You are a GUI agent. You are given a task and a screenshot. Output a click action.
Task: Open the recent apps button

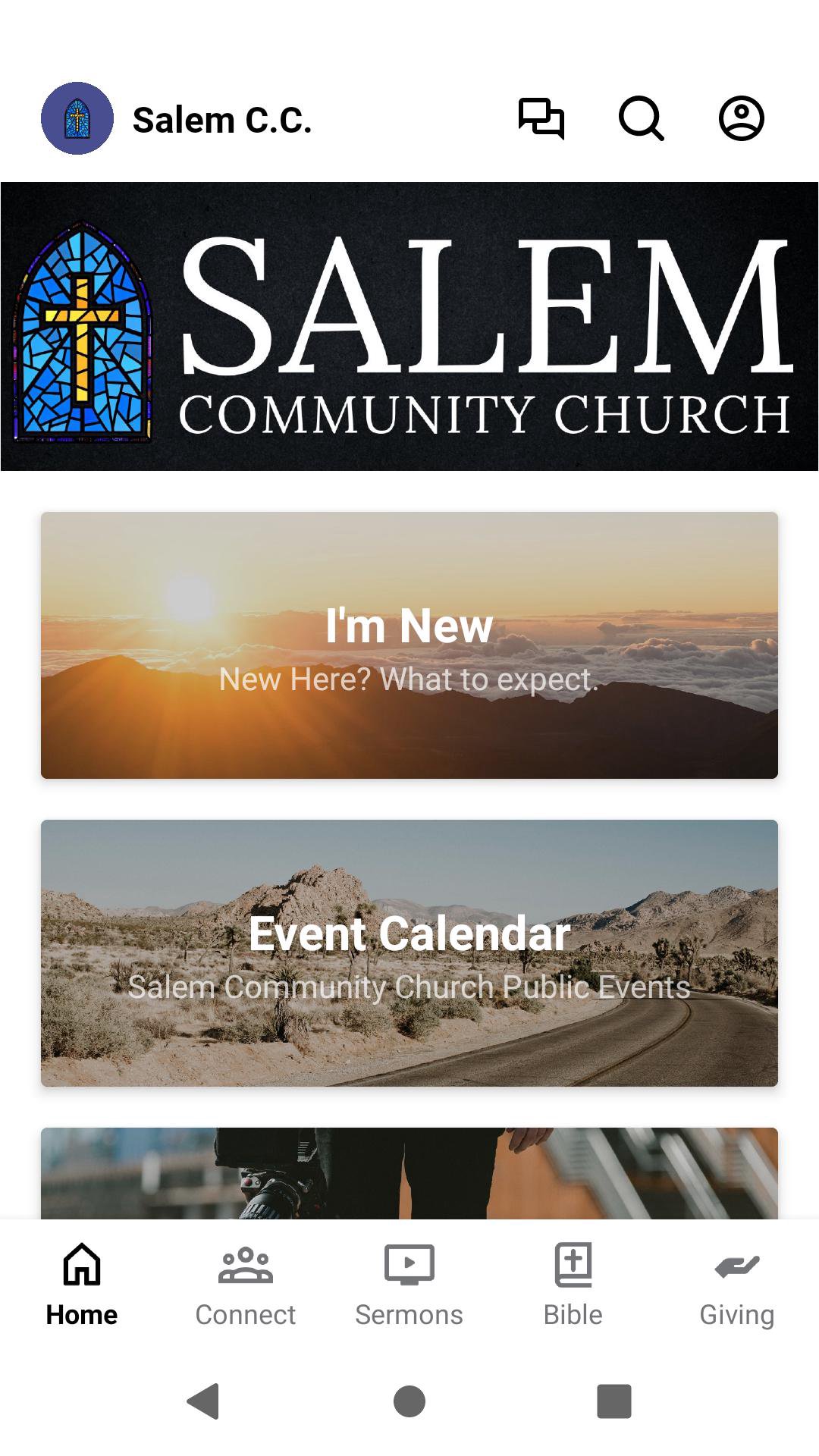[x=614, y=1401]
